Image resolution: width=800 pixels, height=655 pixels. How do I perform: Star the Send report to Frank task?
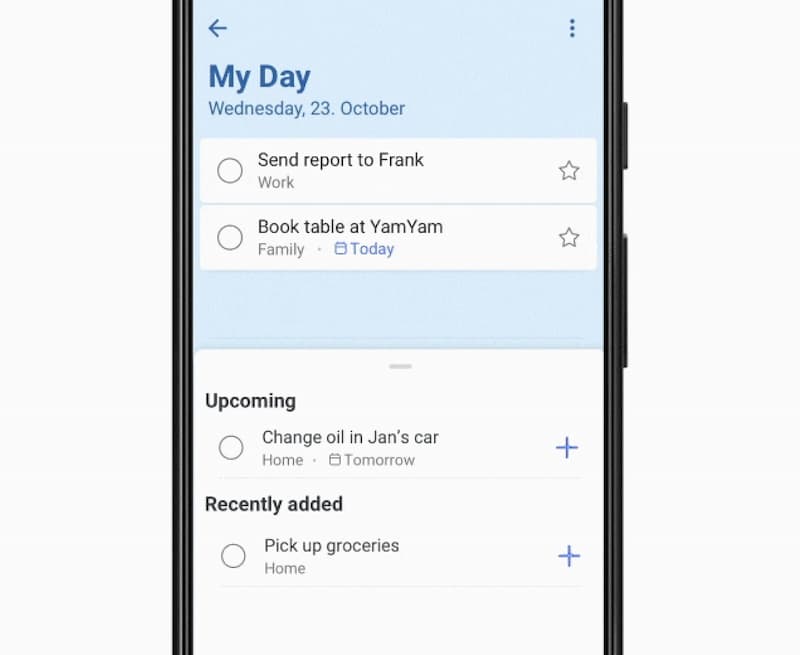(569, 171)
